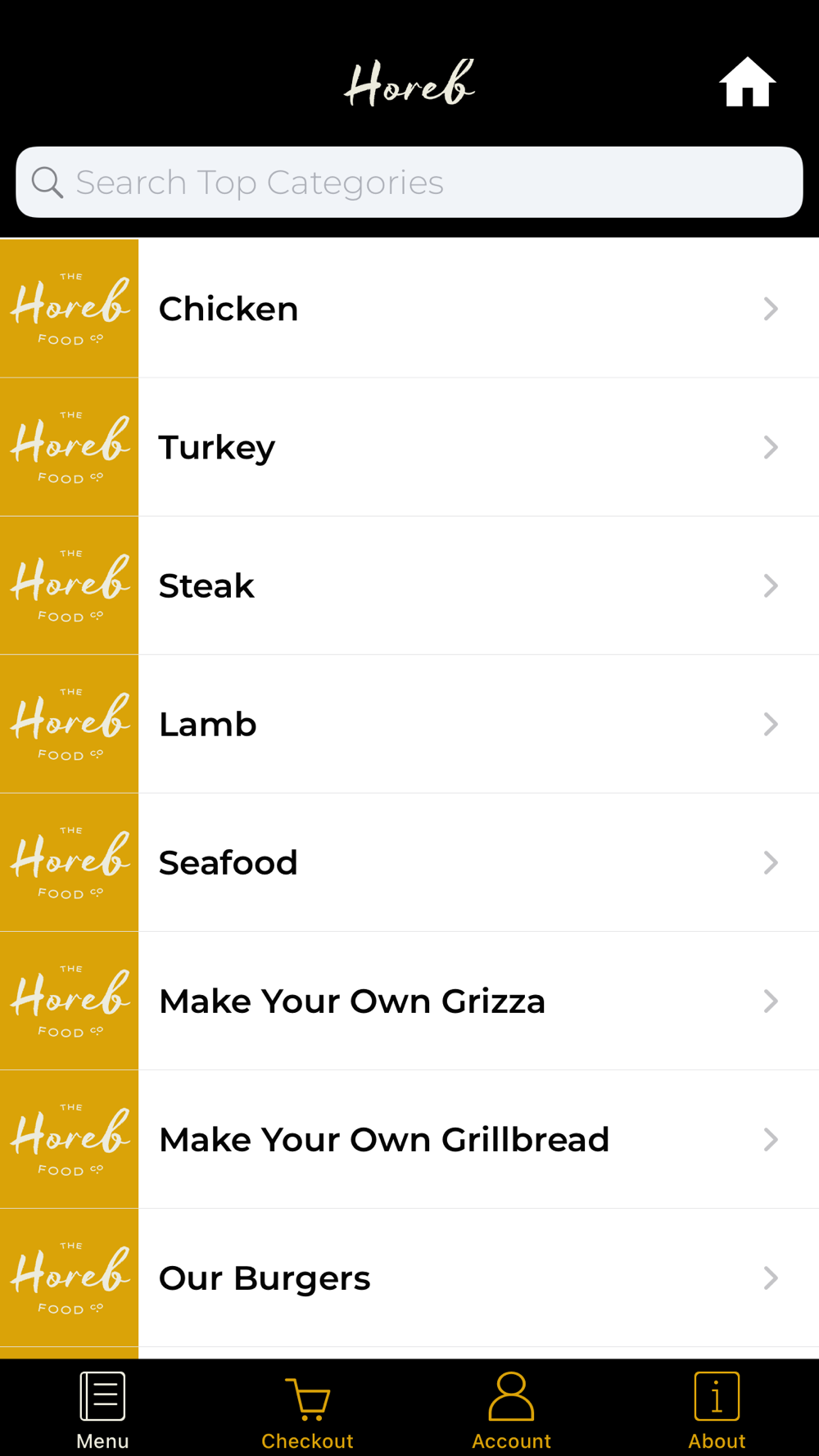Go to the Checkout tab
The image size is (819, 1456).
click(x=307, y=1410)
